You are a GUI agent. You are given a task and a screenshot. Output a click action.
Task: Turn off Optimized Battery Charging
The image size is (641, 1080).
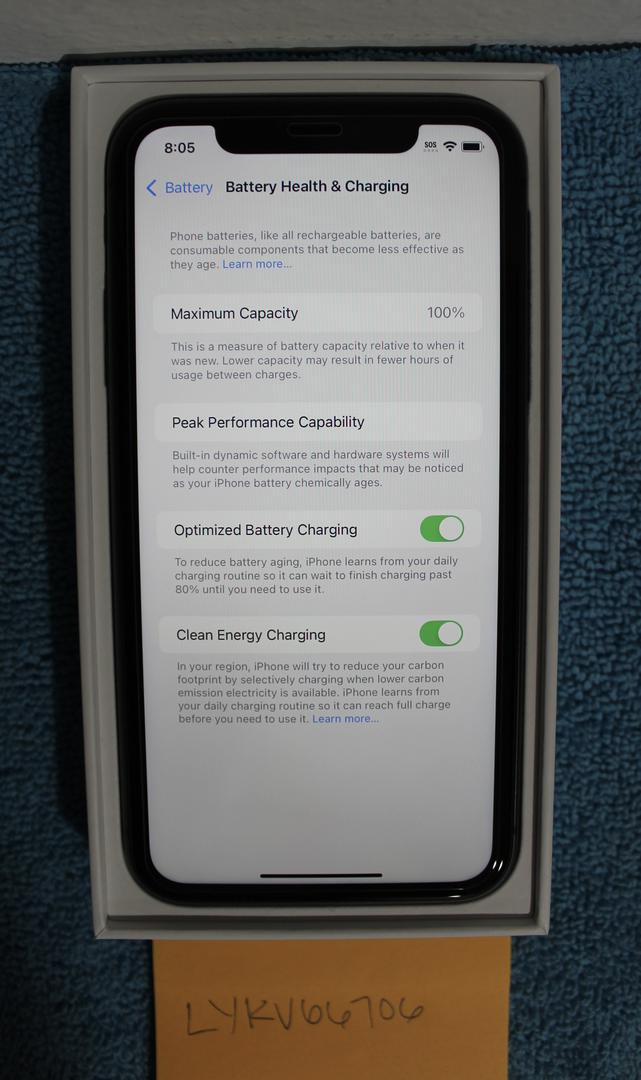point(441,529)
